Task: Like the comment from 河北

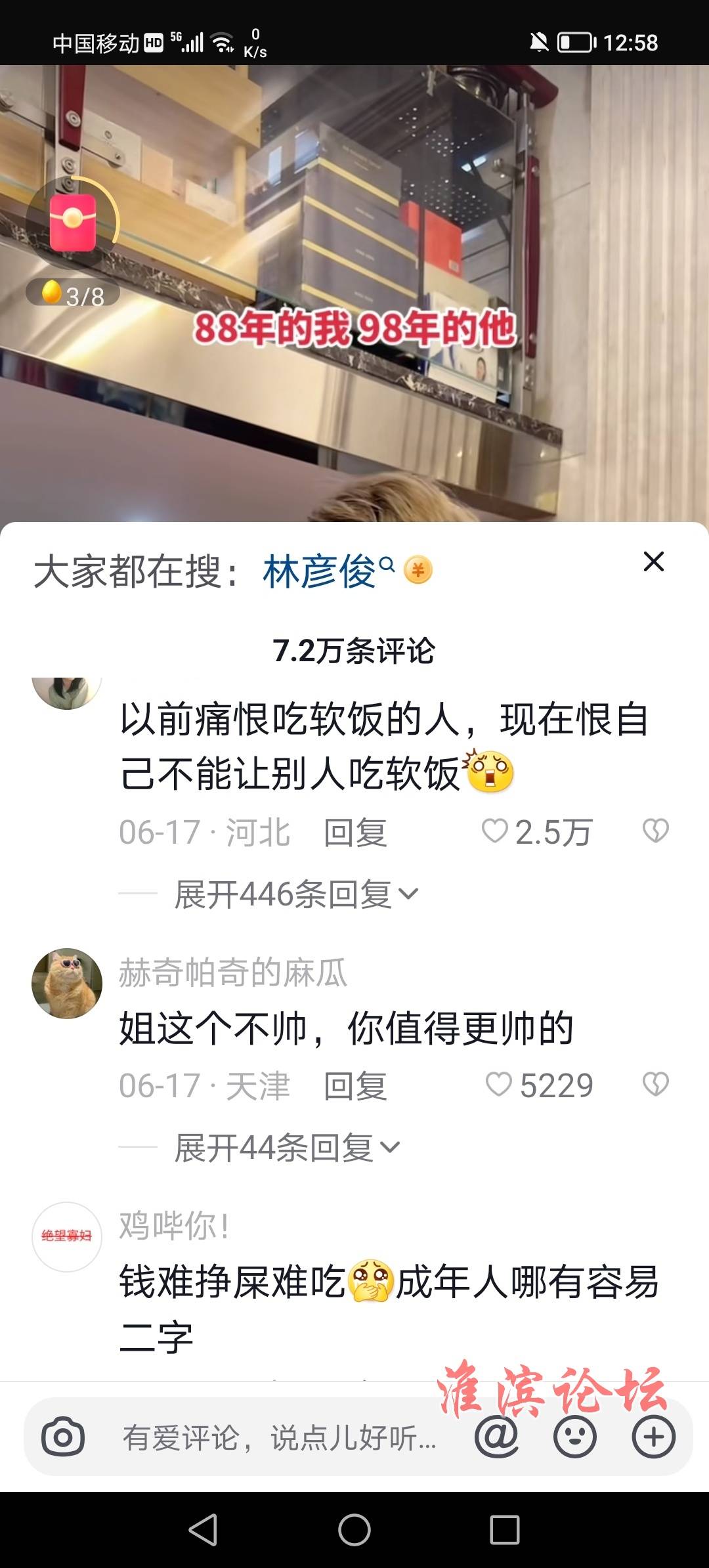Action: 537,832
